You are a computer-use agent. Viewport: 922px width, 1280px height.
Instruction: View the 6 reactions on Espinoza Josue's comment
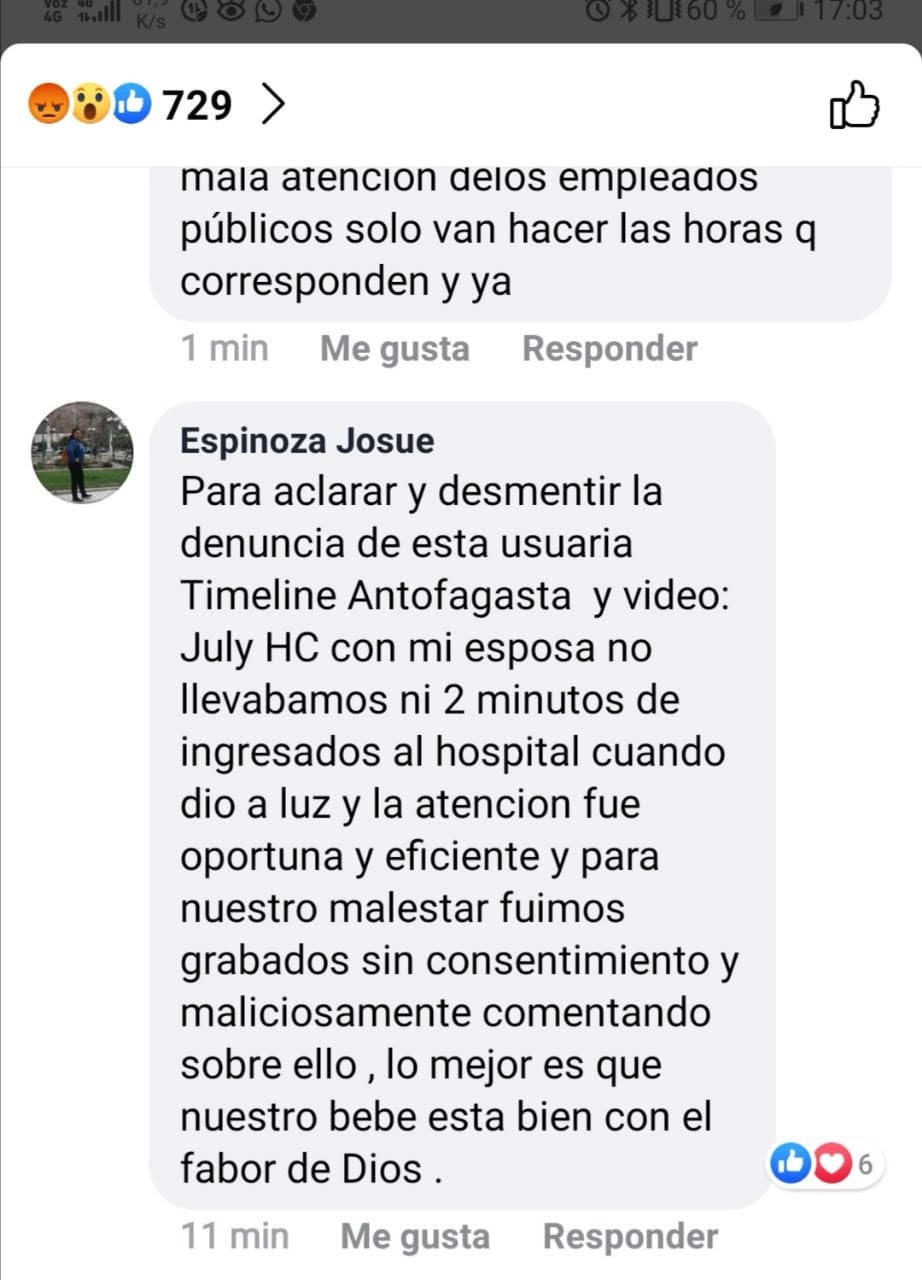pyautogui.click(x=826, y=1164)
